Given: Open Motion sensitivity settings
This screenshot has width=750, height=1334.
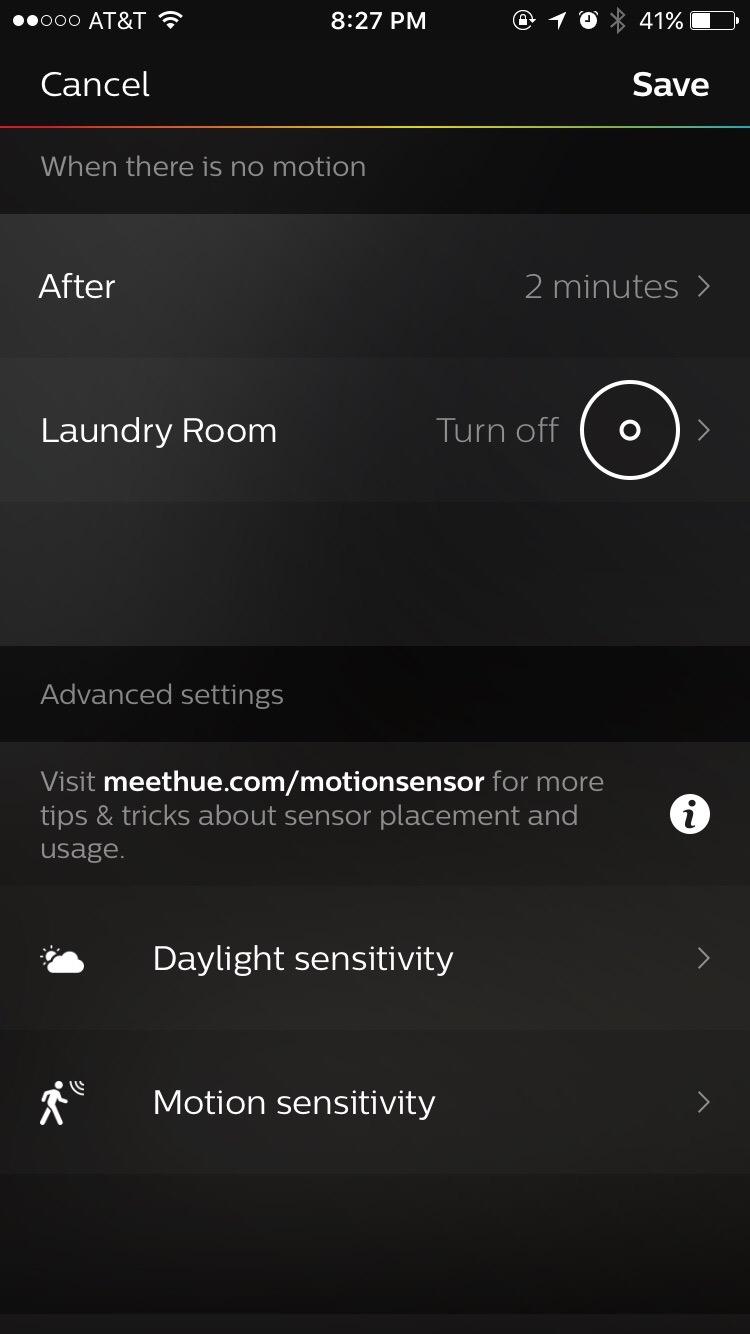Looking at the screenshot, I should (x=375, y=1102).
